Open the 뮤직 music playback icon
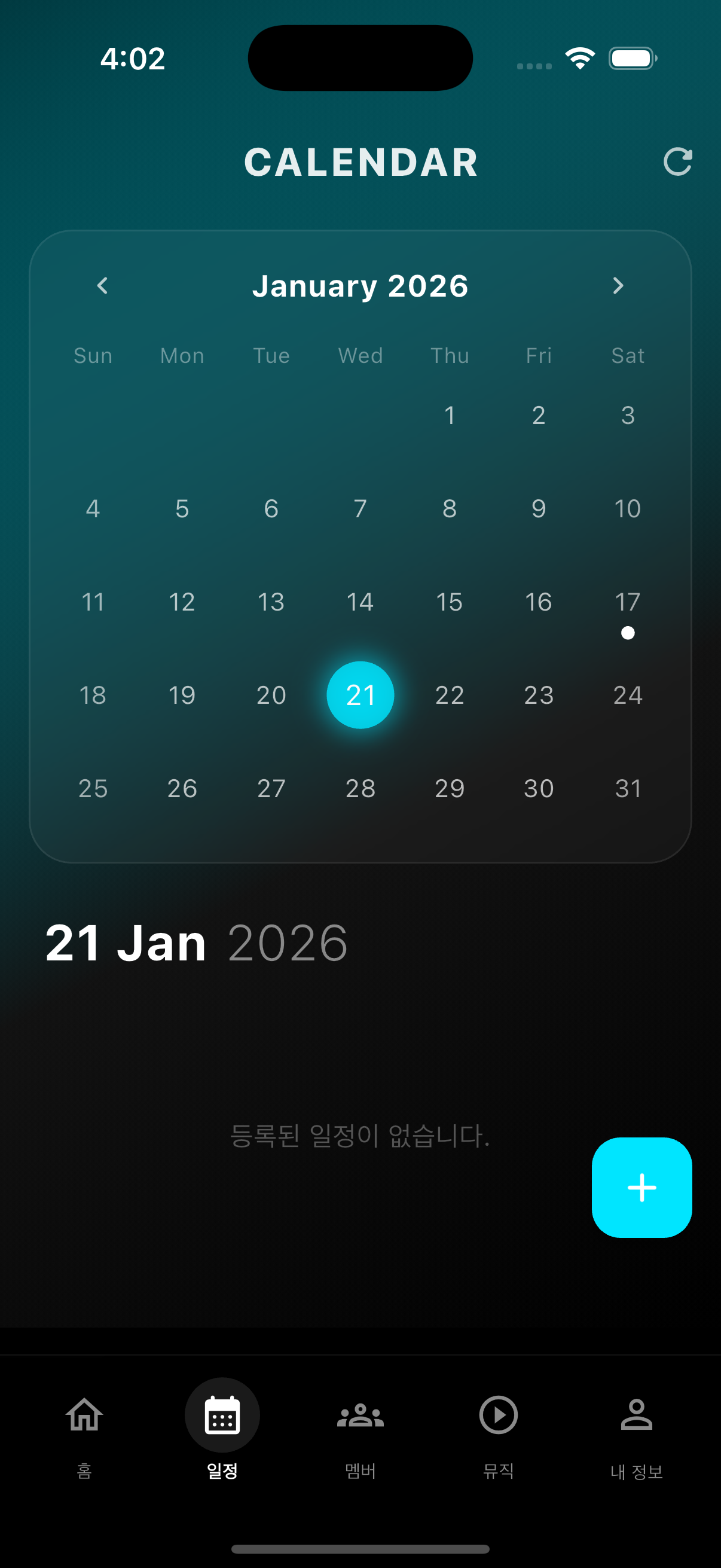 pos(497,1416)
